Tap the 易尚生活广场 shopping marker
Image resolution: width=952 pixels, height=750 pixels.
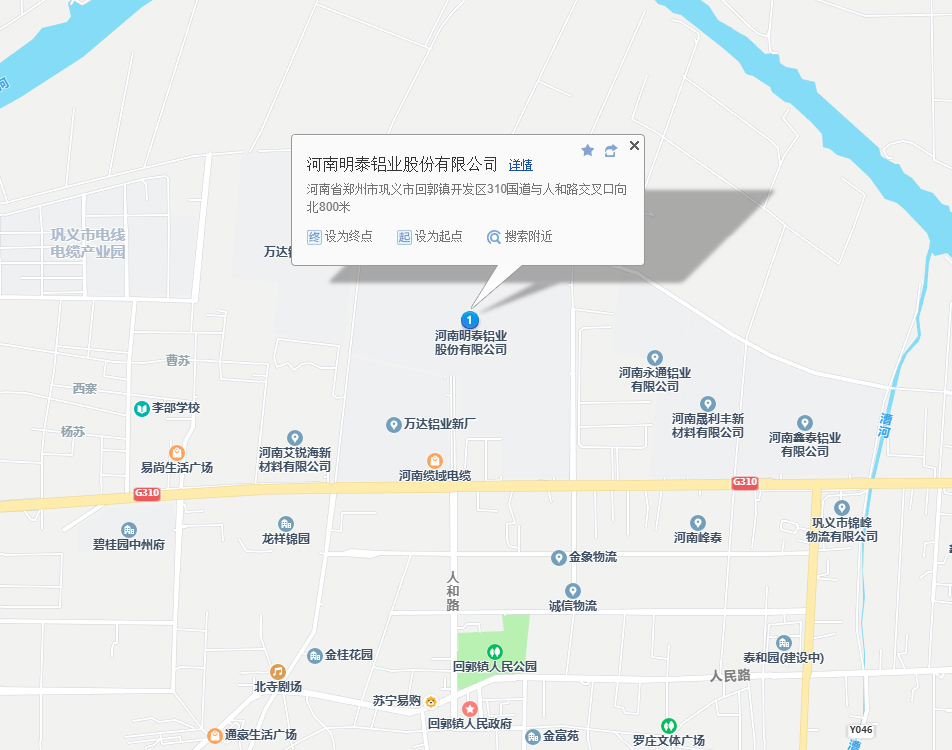(177, 452)
